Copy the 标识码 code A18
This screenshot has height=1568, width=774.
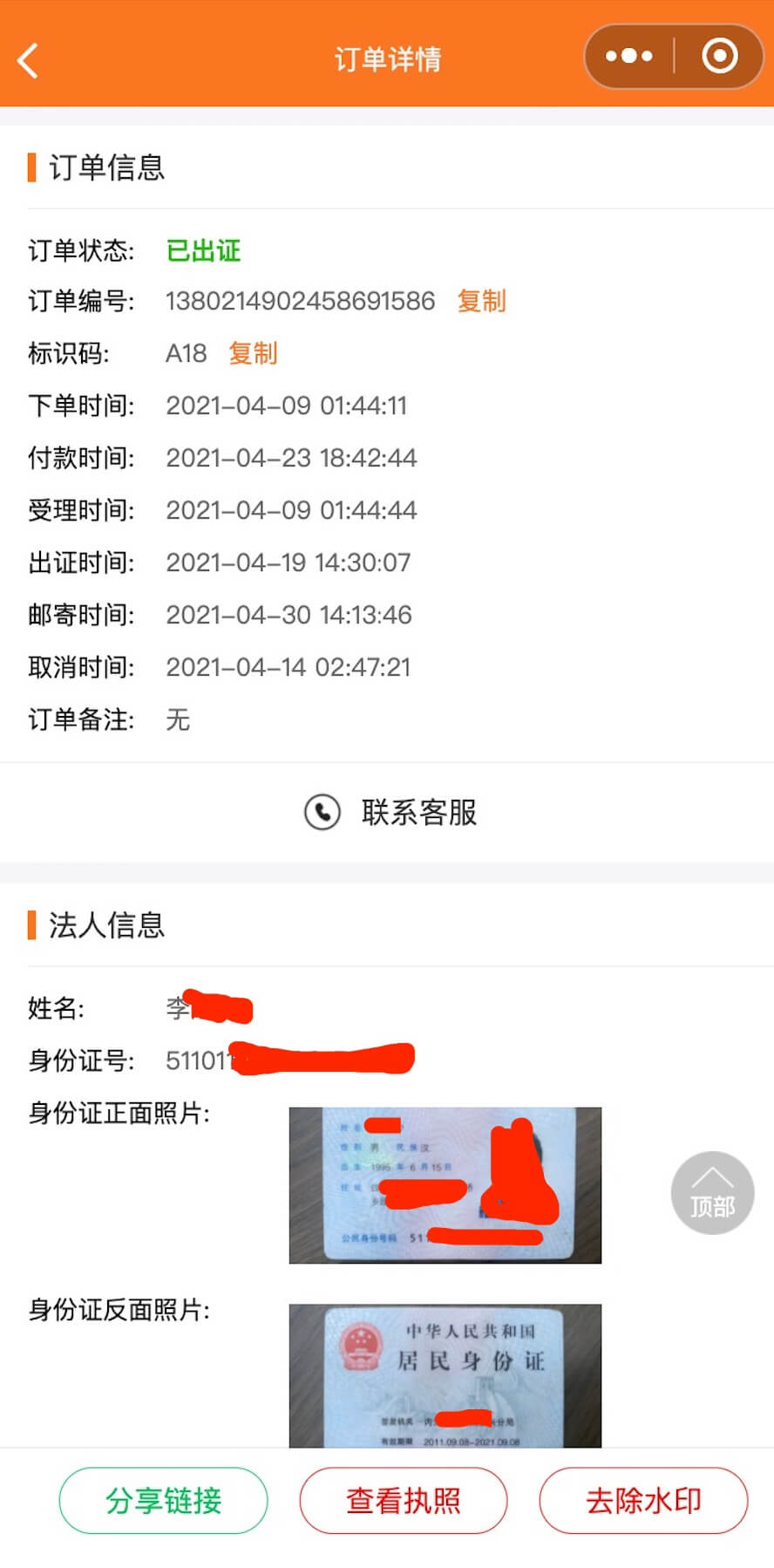[253, 354]
